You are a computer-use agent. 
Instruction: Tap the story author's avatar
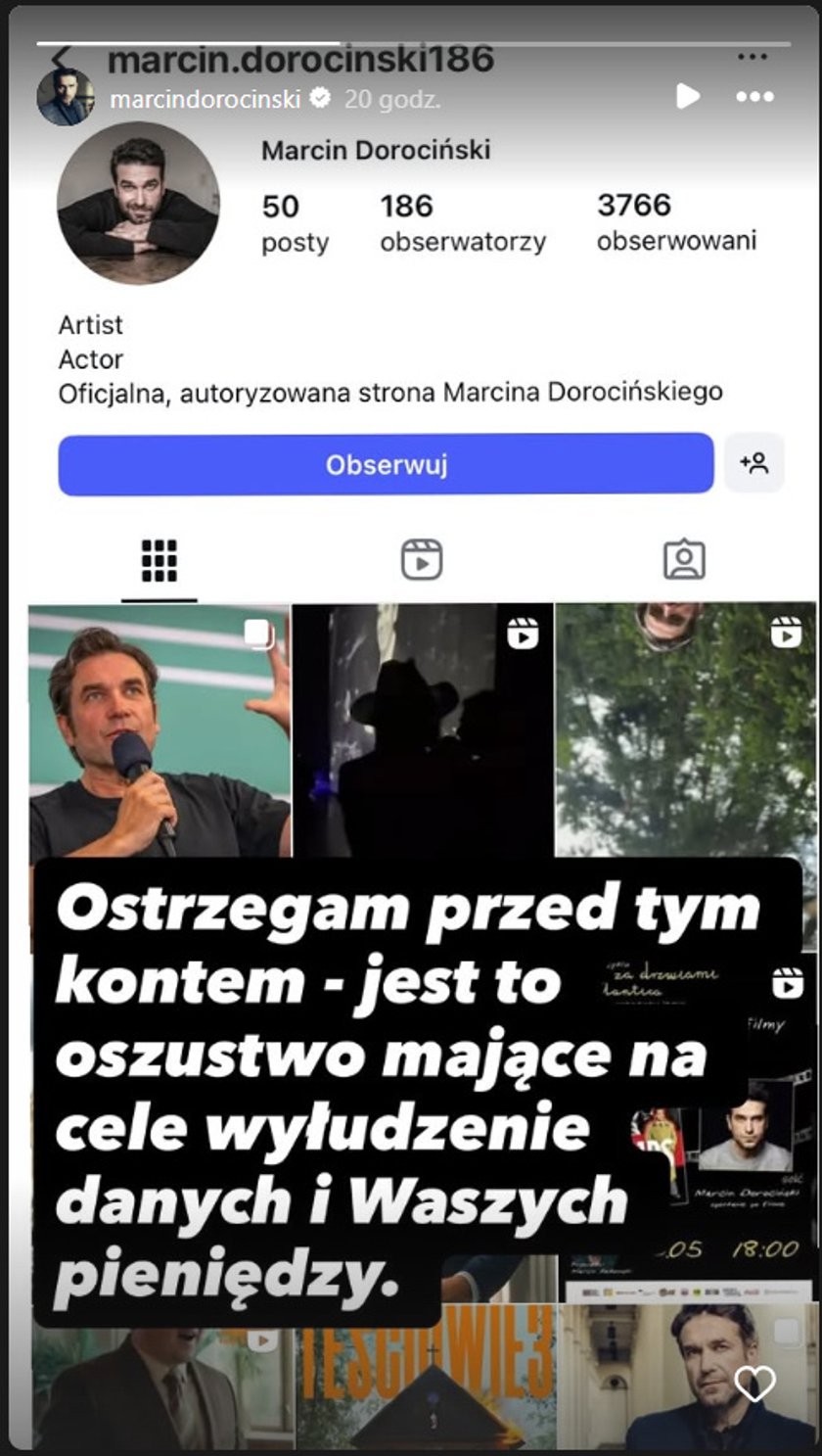pos(65,98)
